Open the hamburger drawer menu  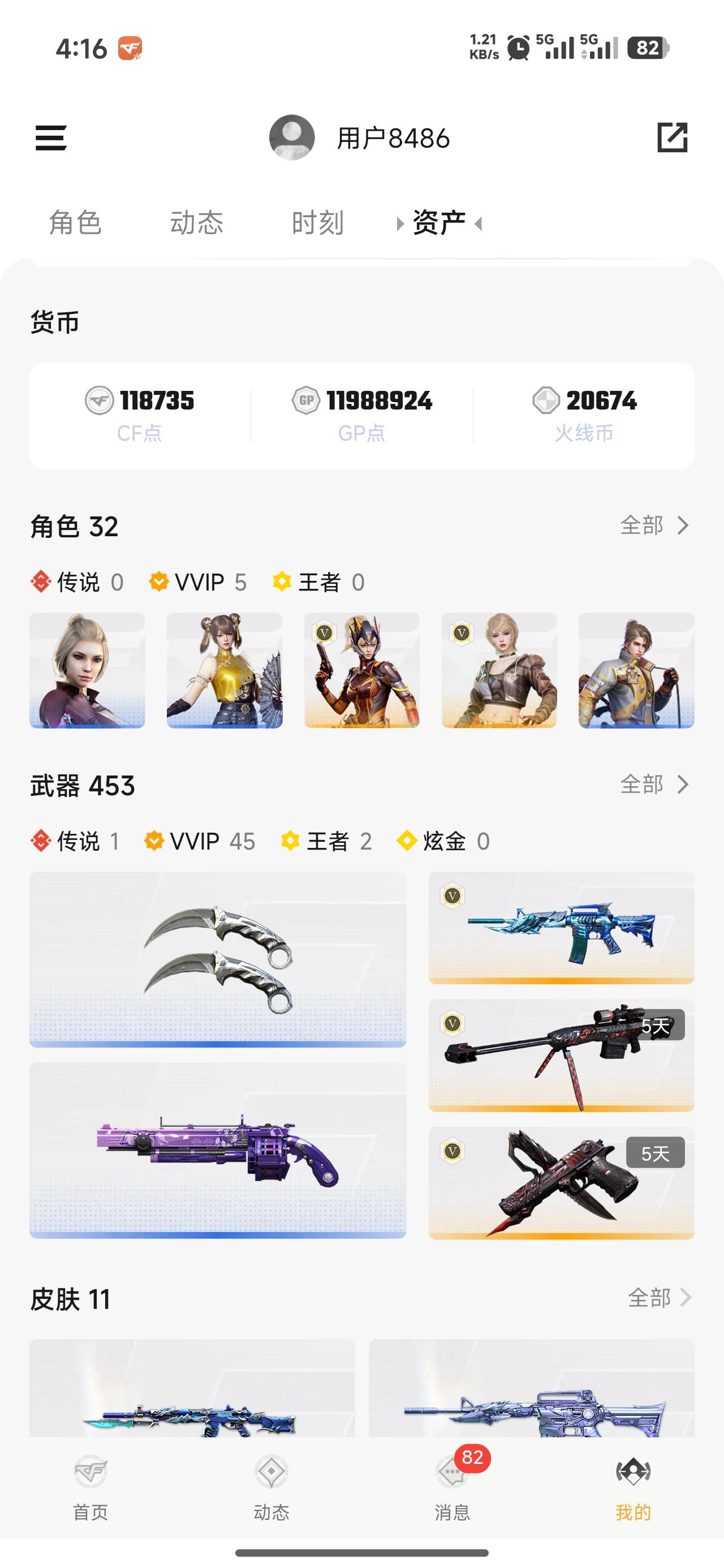tap(51, 138)
